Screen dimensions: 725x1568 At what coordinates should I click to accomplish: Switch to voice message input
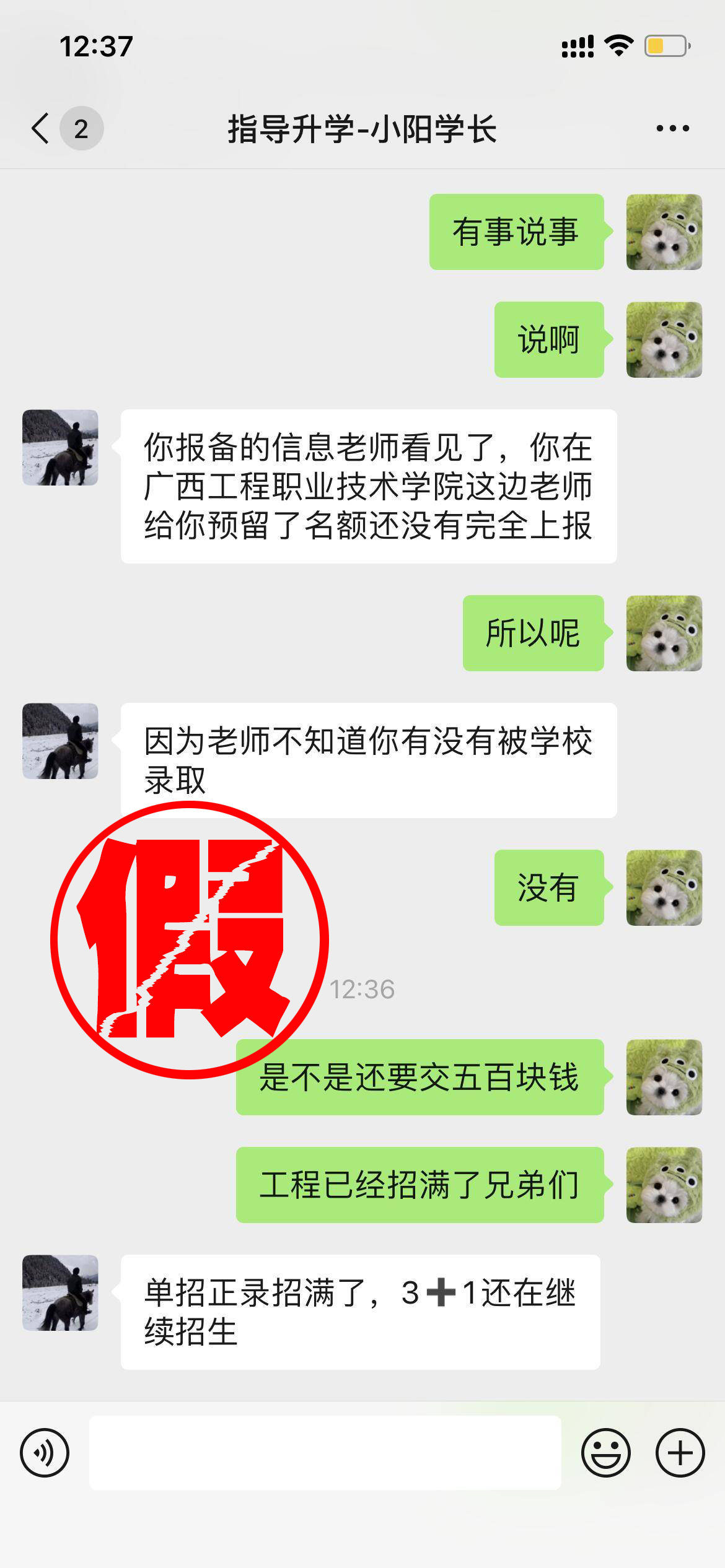coord(45,1453)
